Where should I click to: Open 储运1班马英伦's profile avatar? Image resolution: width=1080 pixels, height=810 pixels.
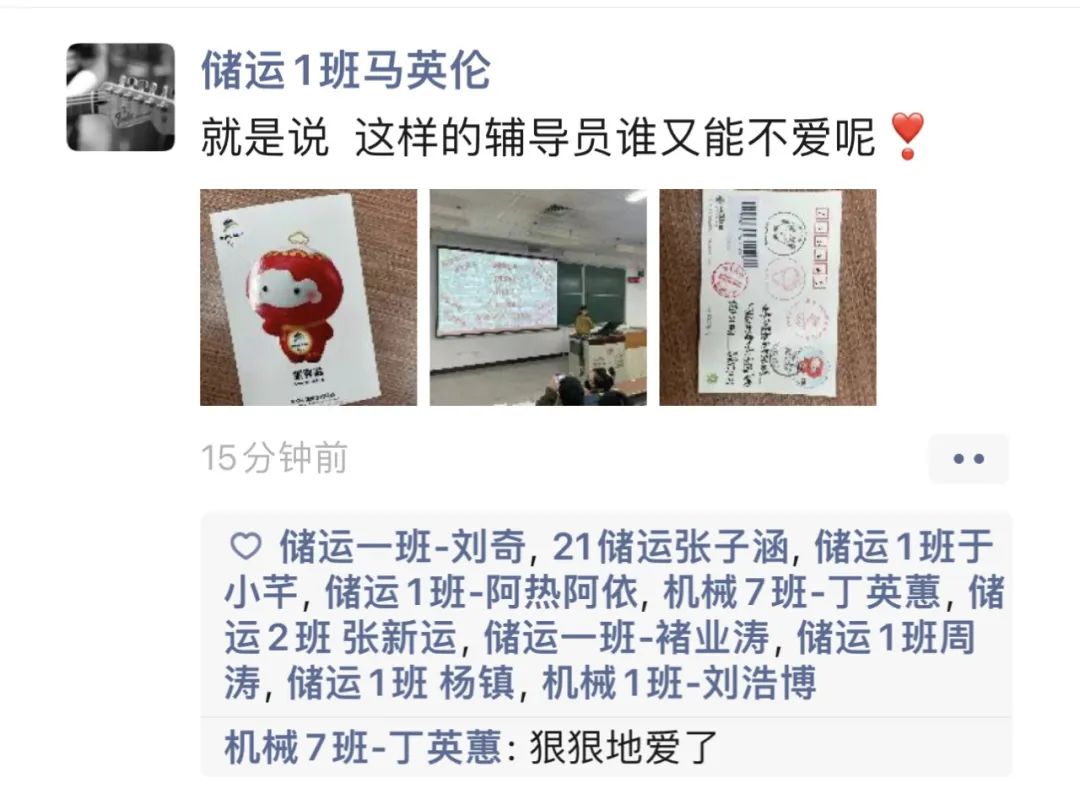coord(120,97)
